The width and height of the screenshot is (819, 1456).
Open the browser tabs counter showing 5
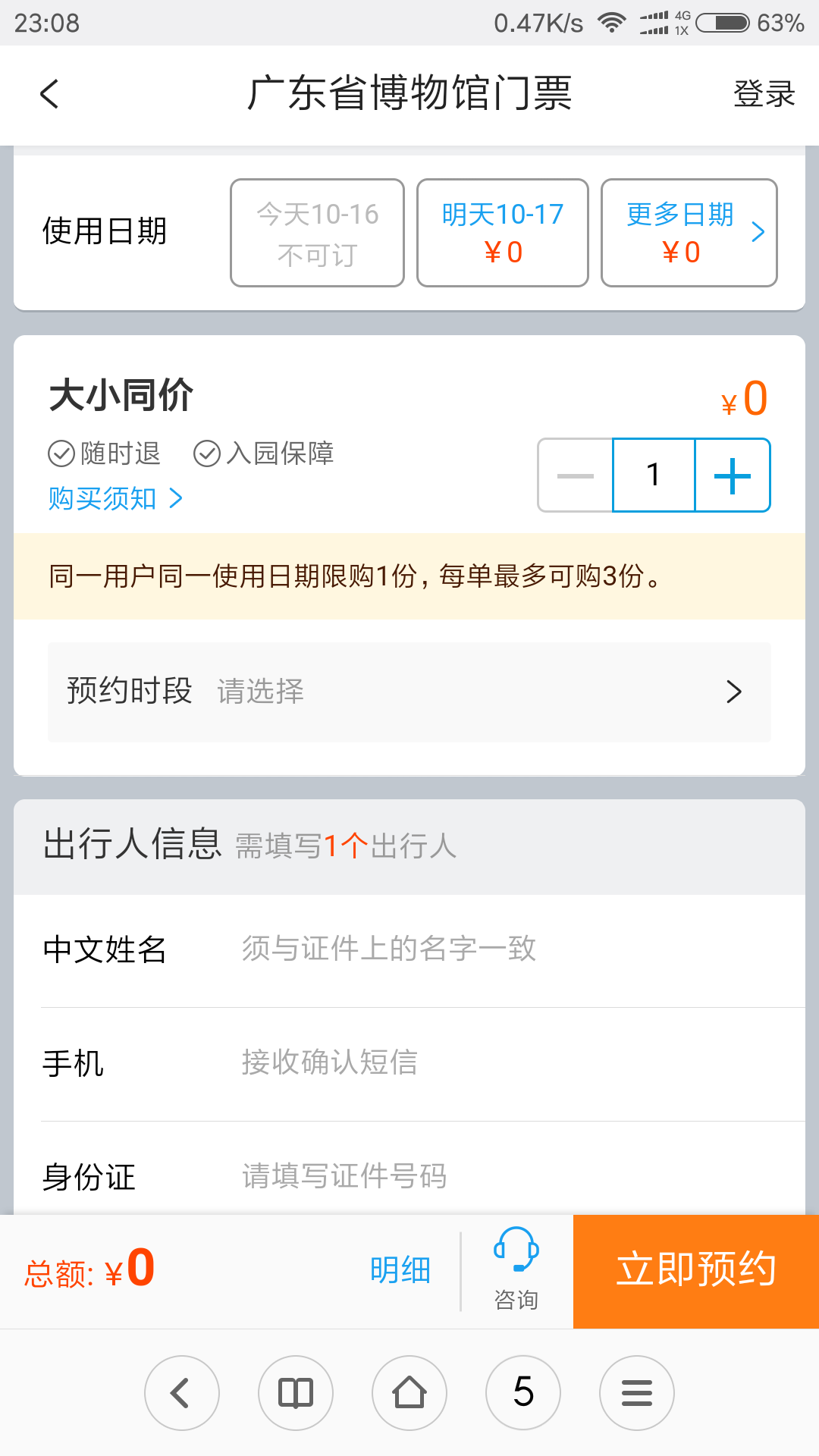tap(523, 1393)
